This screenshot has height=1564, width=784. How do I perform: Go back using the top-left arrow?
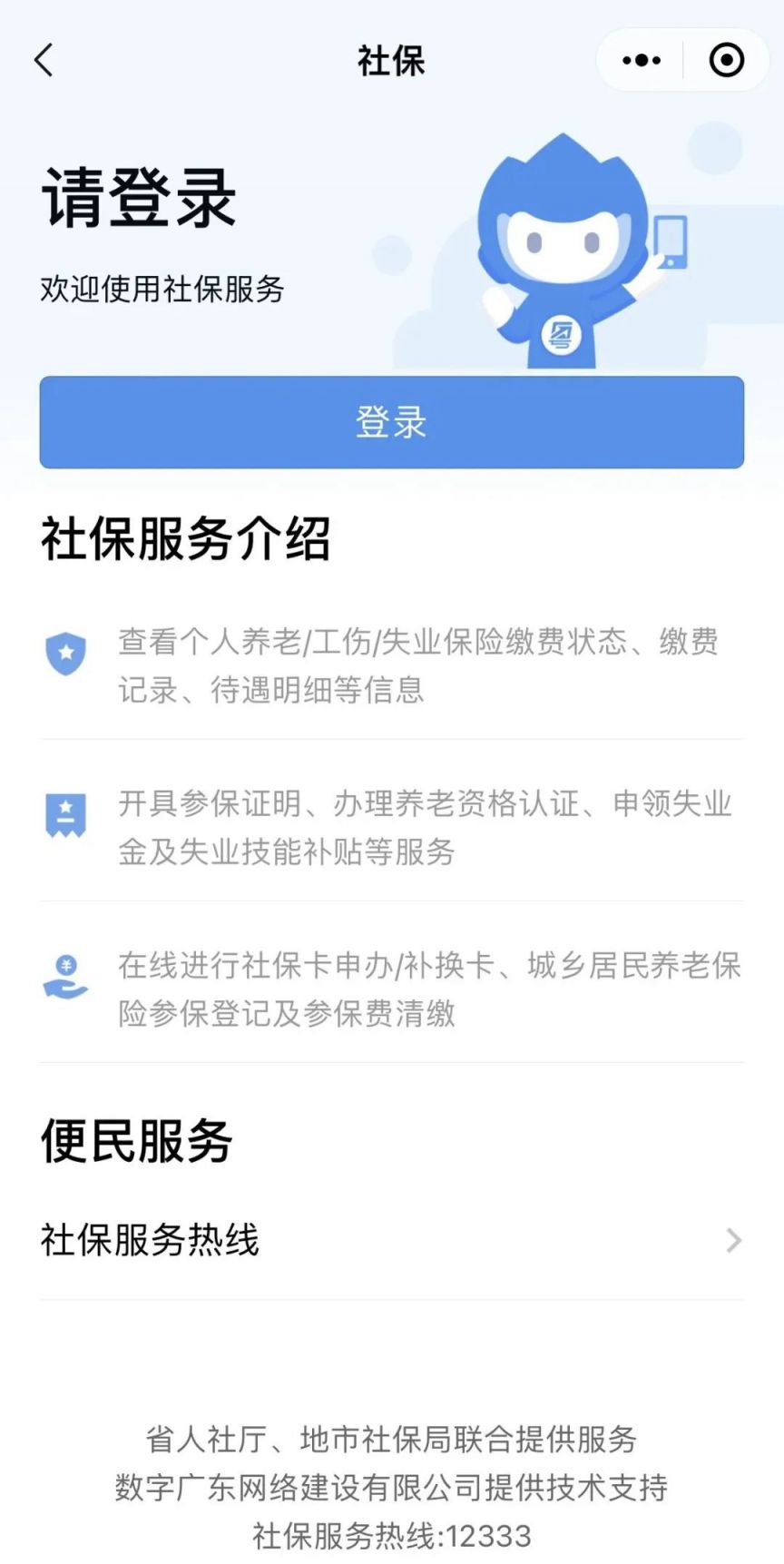tap(44, 61)
